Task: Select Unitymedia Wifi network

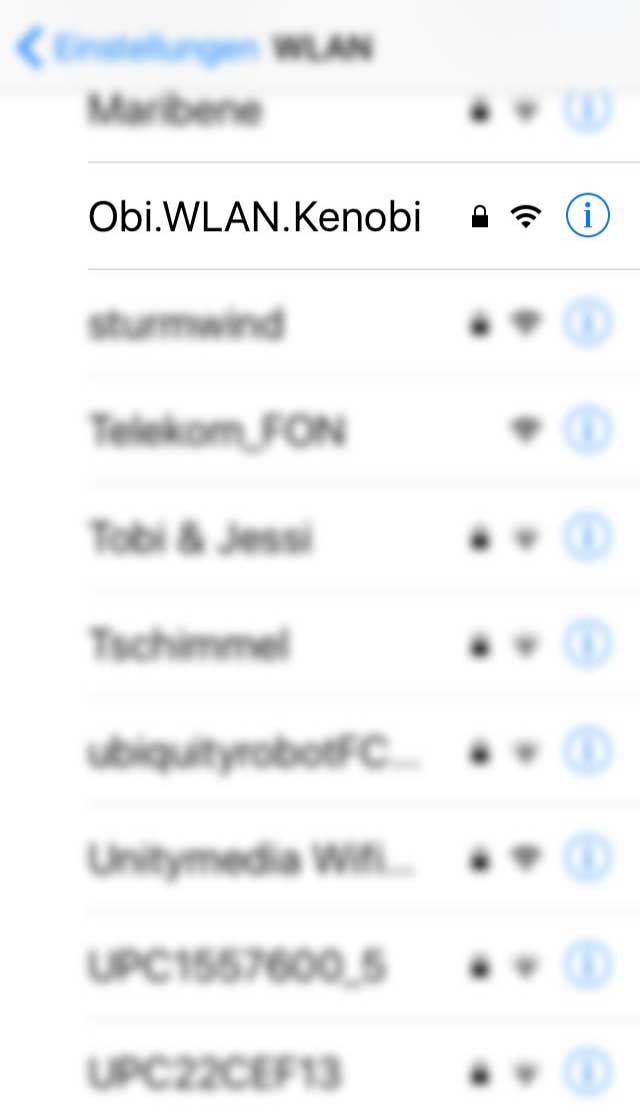Action: click(x=250, y=860)
